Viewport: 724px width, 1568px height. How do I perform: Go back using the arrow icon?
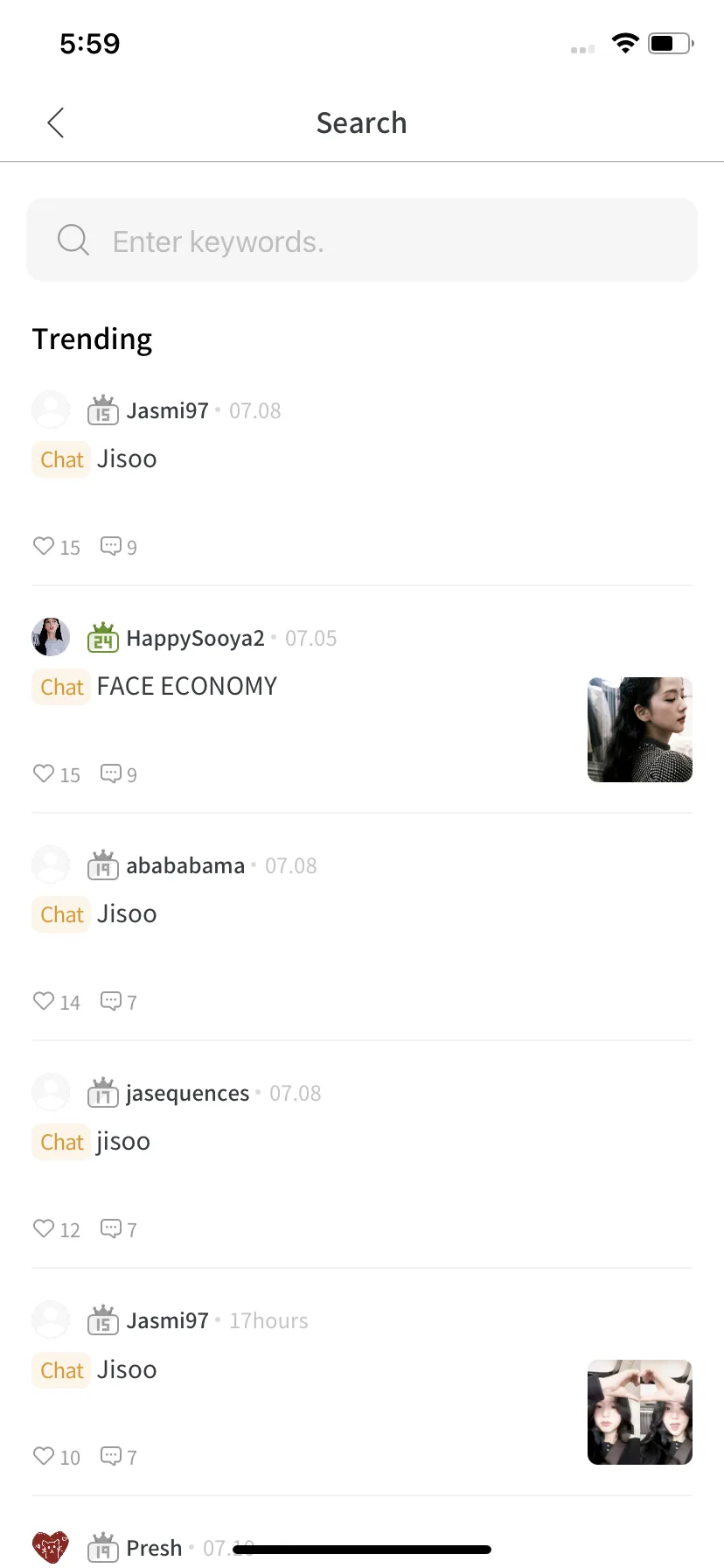(56, 123)
